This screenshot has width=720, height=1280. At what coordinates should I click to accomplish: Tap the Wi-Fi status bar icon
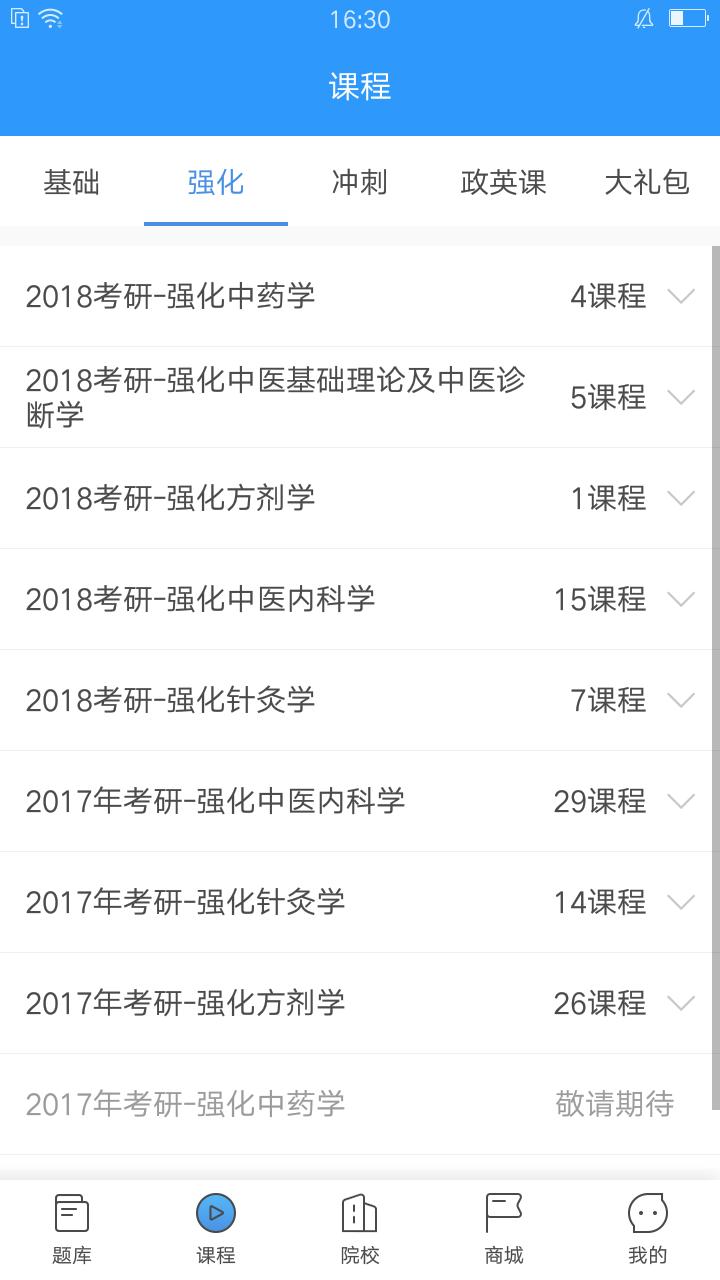(x=49, y=17)
